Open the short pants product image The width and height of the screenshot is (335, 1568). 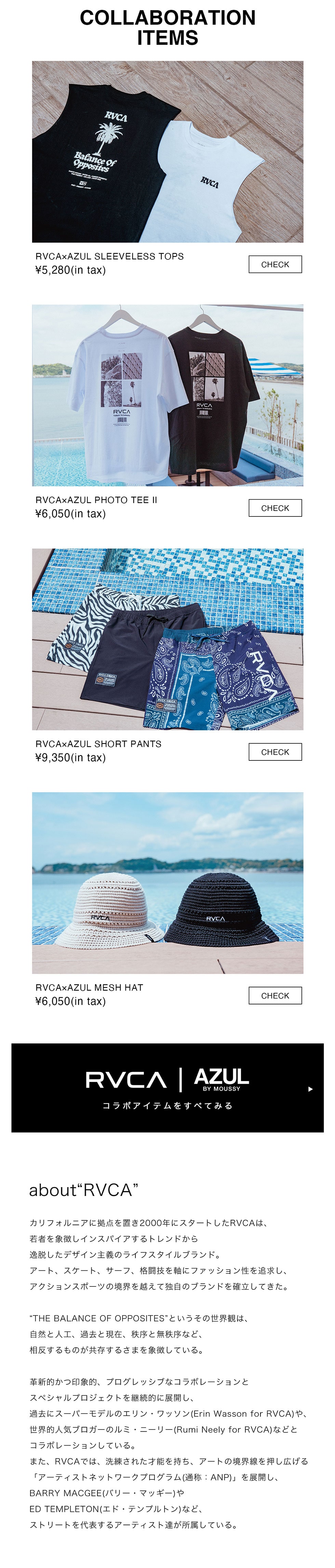click(x=167, y=639)
